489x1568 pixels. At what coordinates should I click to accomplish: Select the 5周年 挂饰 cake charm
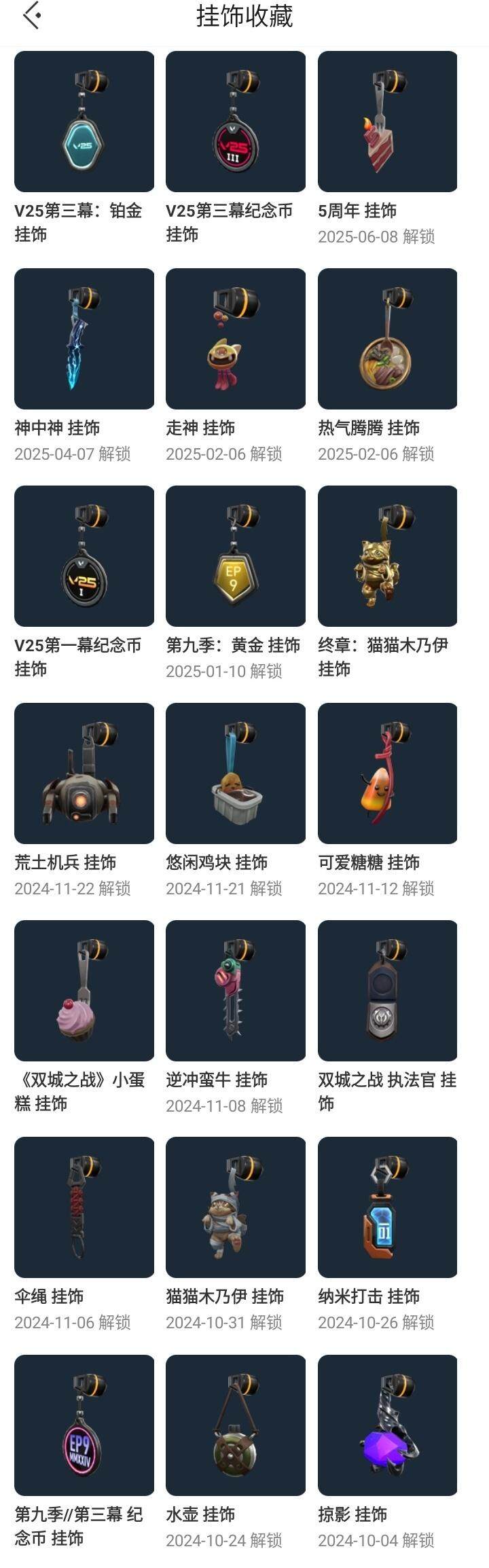pos(387,122)
